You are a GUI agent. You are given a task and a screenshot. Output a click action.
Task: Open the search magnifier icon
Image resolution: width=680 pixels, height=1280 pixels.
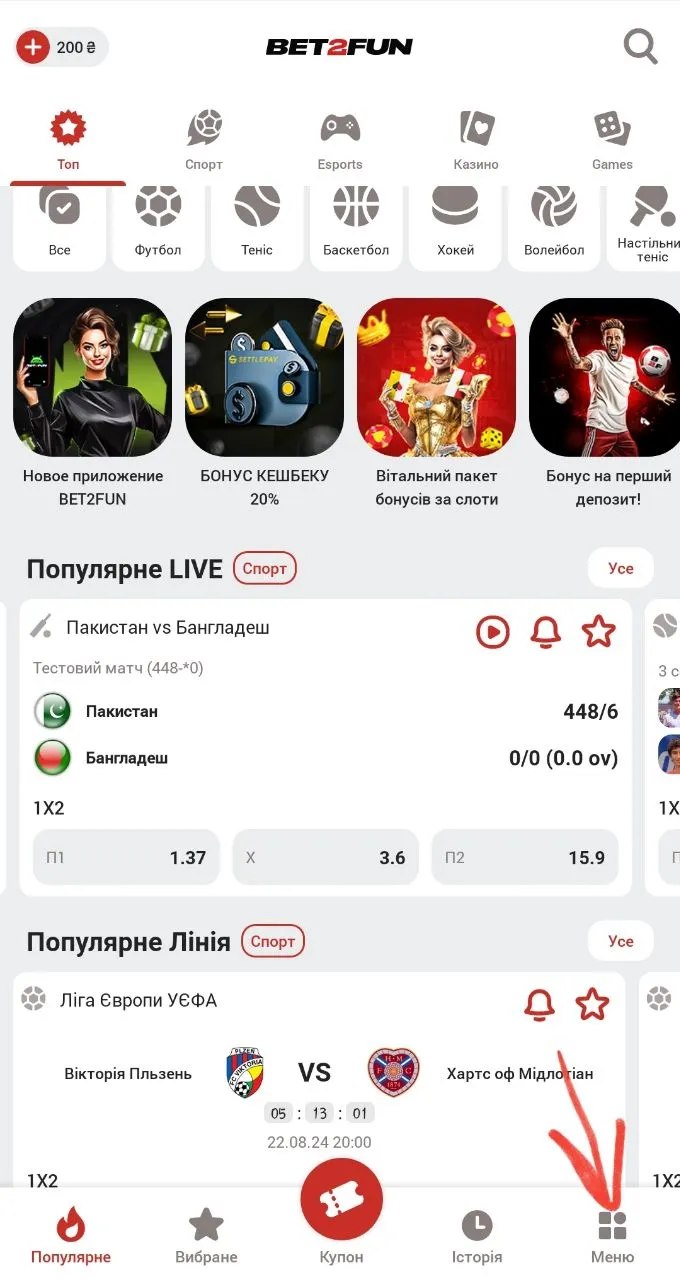(x=640, y=46)
